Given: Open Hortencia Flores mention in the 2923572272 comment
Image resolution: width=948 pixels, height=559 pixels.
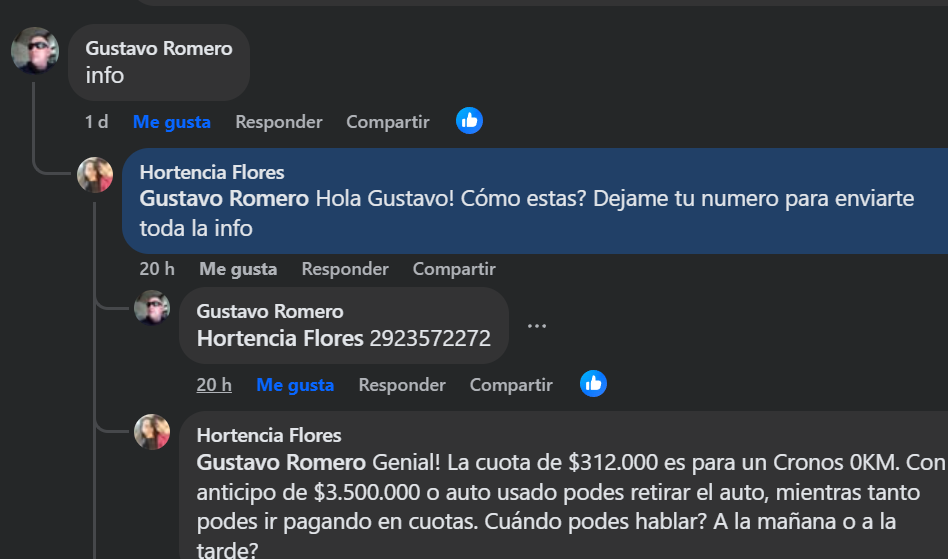Looking at the screenshot, I should point(280,339).
